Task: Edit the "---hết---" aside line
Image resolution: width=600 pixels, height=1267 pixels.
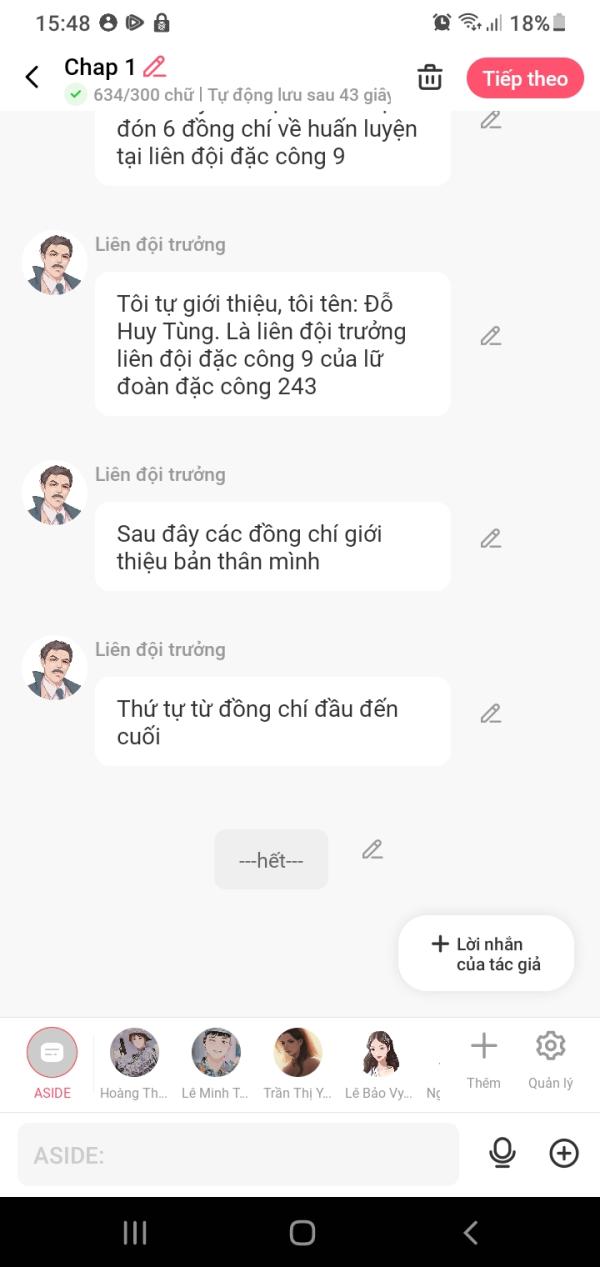Action: tap(372, 850)
